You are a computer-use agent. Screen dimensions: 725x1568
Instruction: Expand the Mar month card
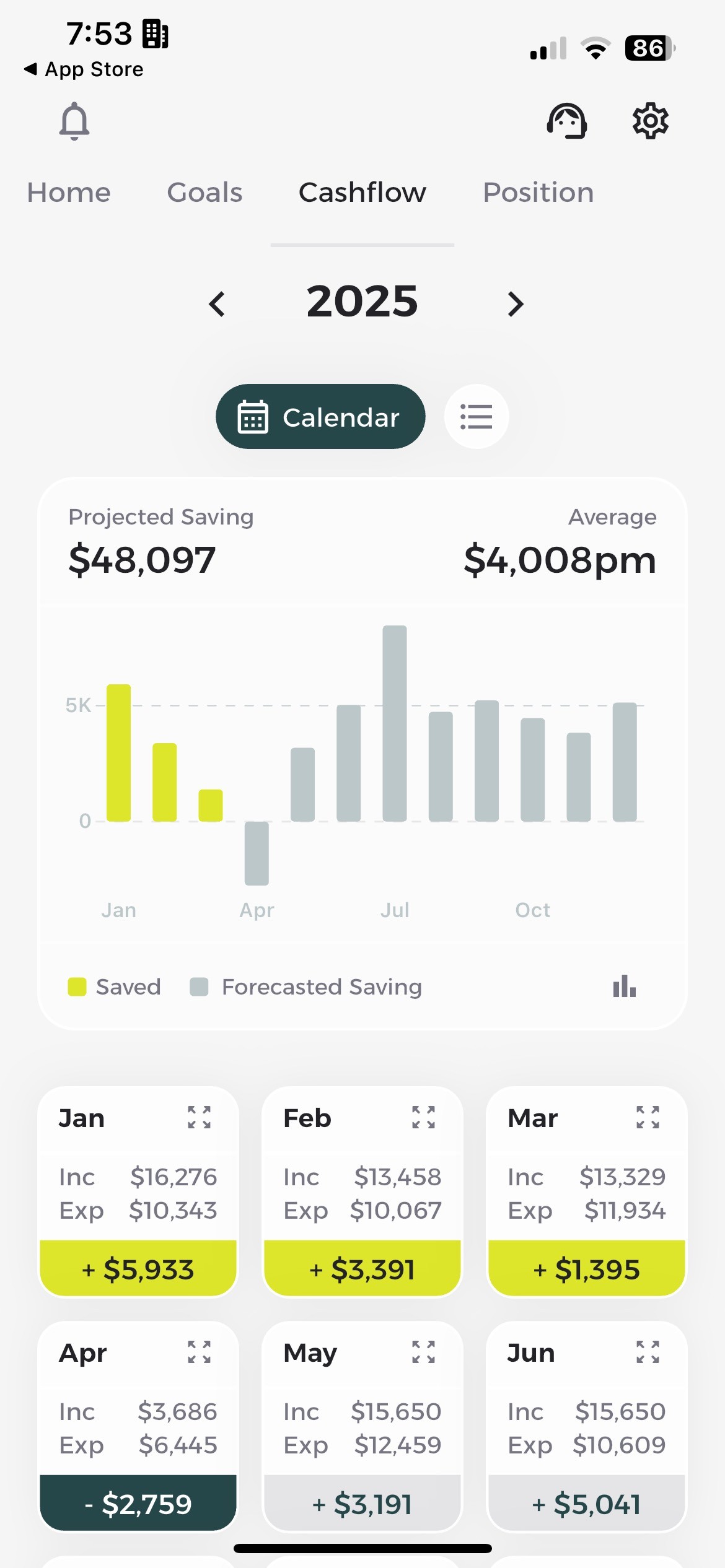click(x=648, y=1117)
